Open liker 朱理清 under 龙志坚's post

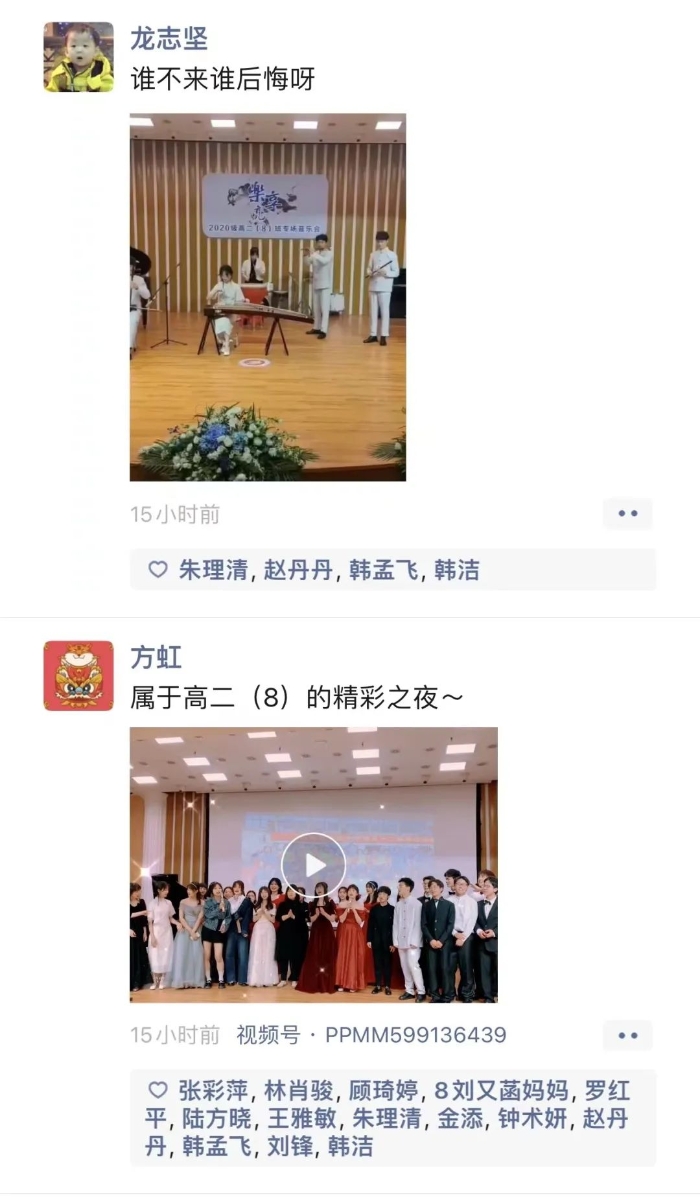[213, 570]
